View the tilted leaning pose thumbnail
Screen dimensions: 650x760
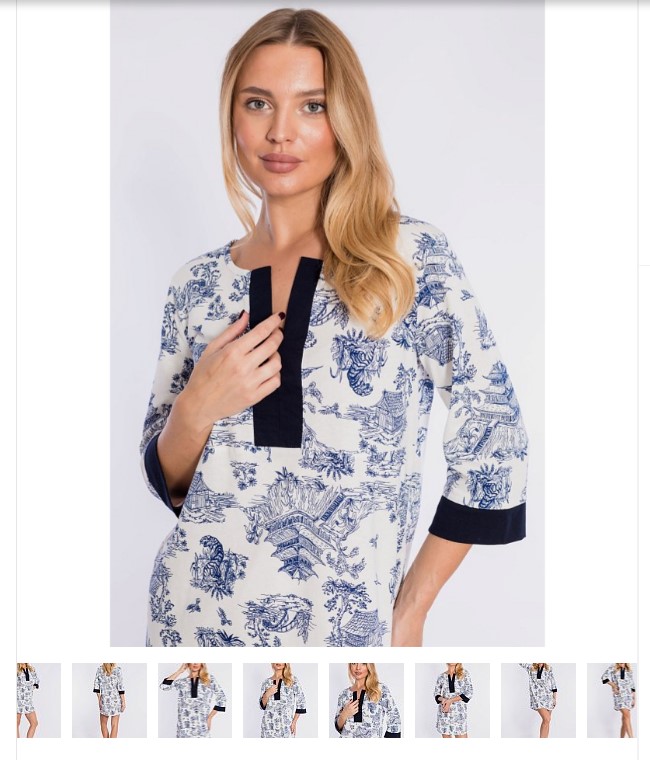pos(538,700)
